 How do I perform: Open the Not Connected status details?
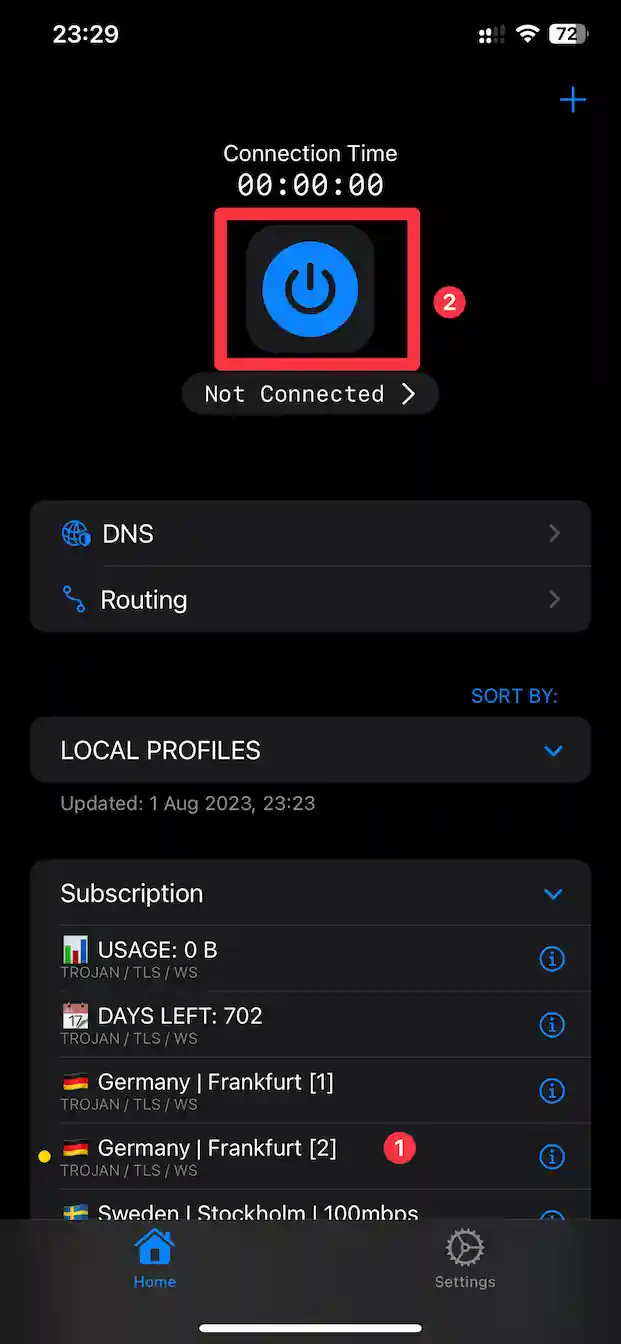(x=310, y=394)
